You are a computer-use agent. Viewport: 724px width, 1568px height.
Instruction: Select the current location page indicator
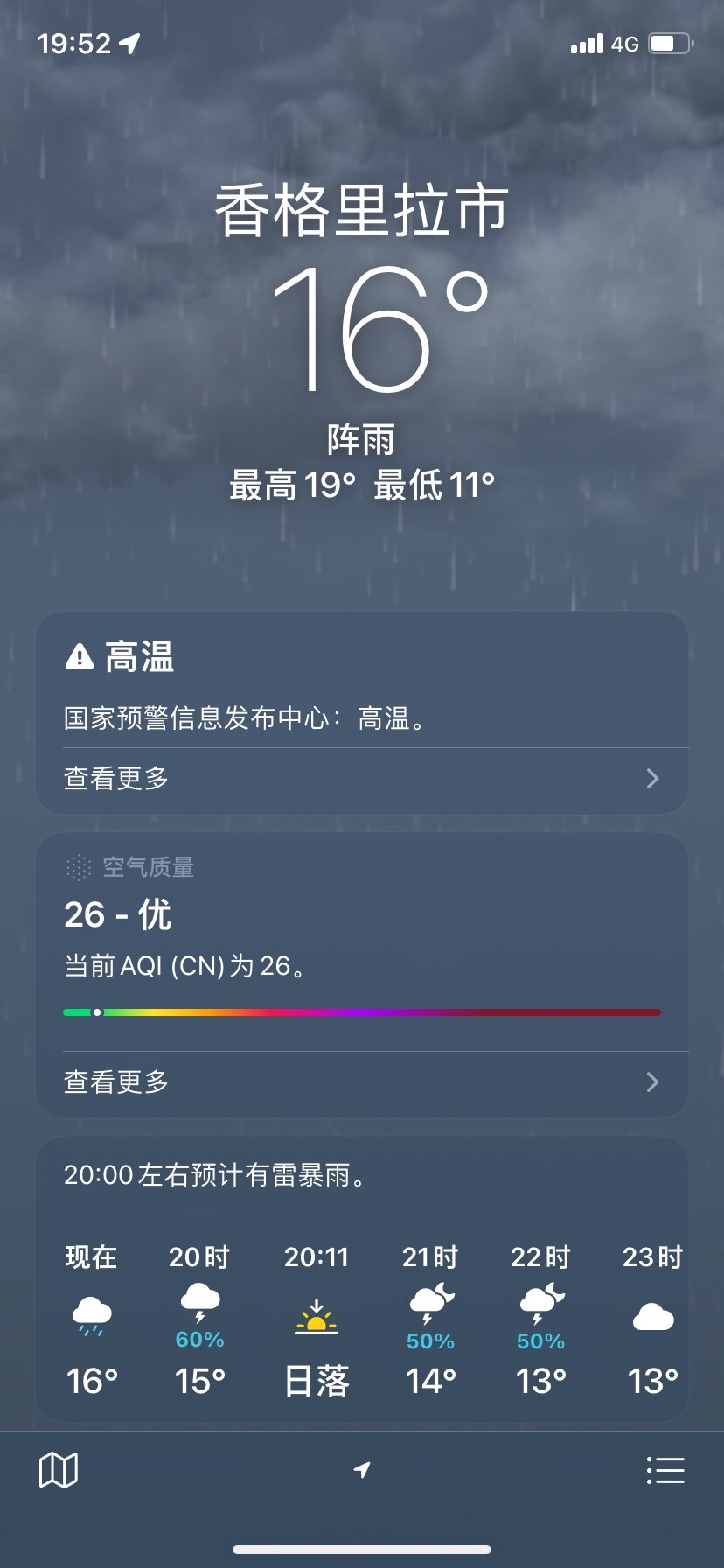(362, 1470)
